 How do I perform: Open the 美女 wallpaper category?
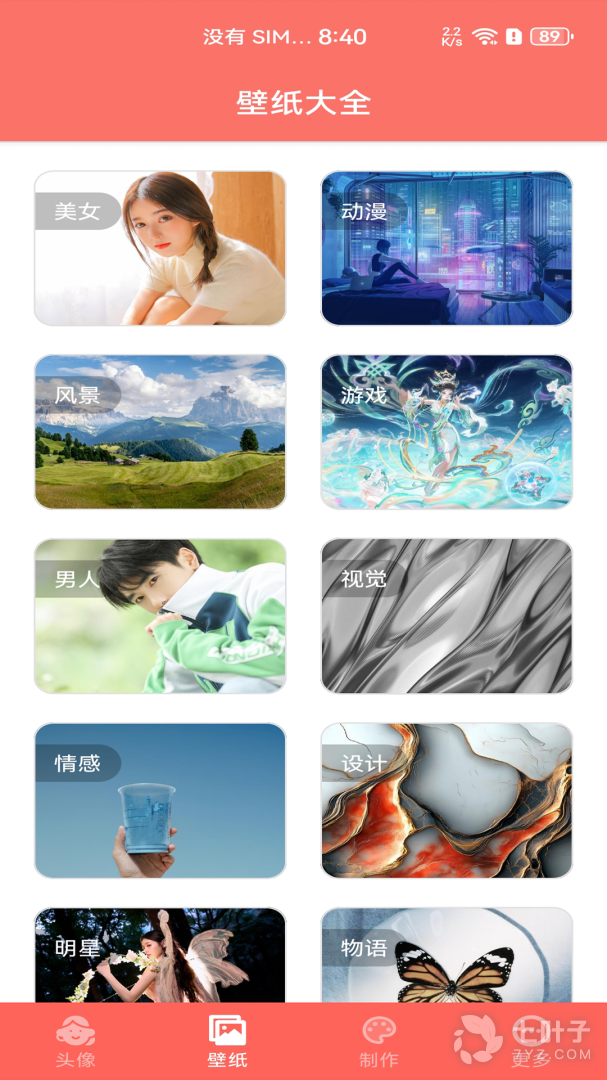pos(160,248)
